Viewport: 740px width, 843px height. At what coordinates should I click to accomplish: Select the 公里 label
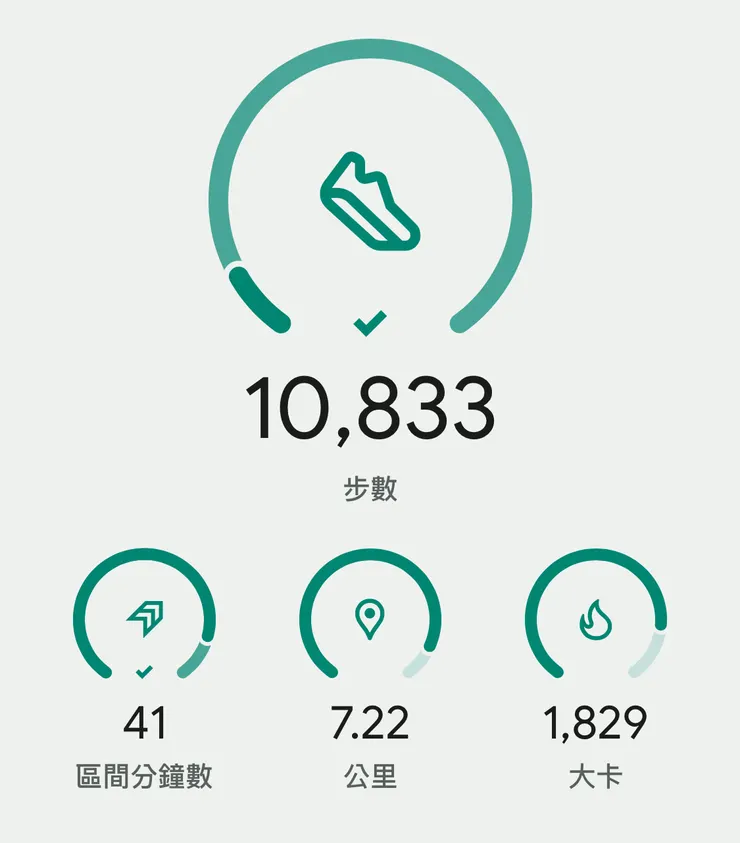click(370, 772)
